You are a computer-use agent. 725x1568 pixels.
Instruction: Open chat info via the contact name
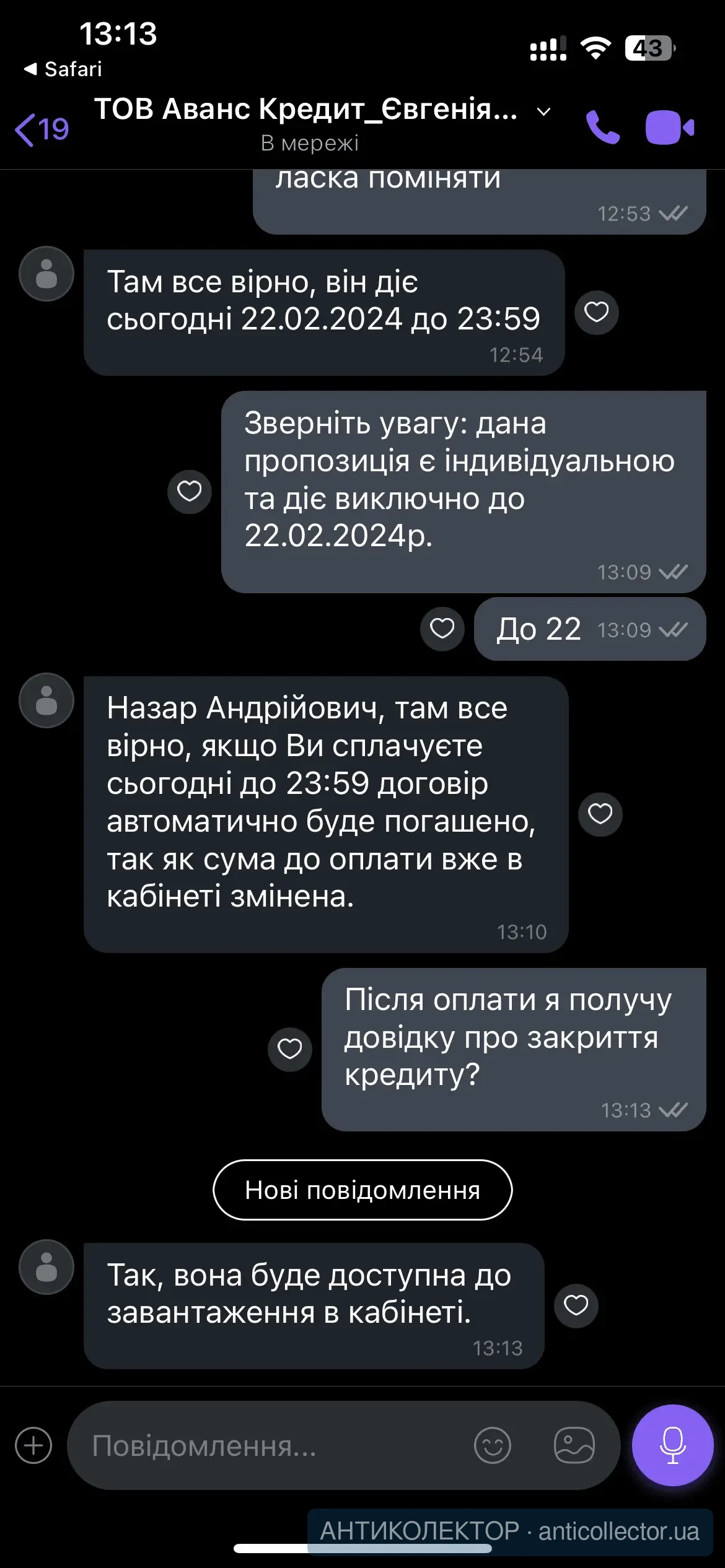(306, 110)
